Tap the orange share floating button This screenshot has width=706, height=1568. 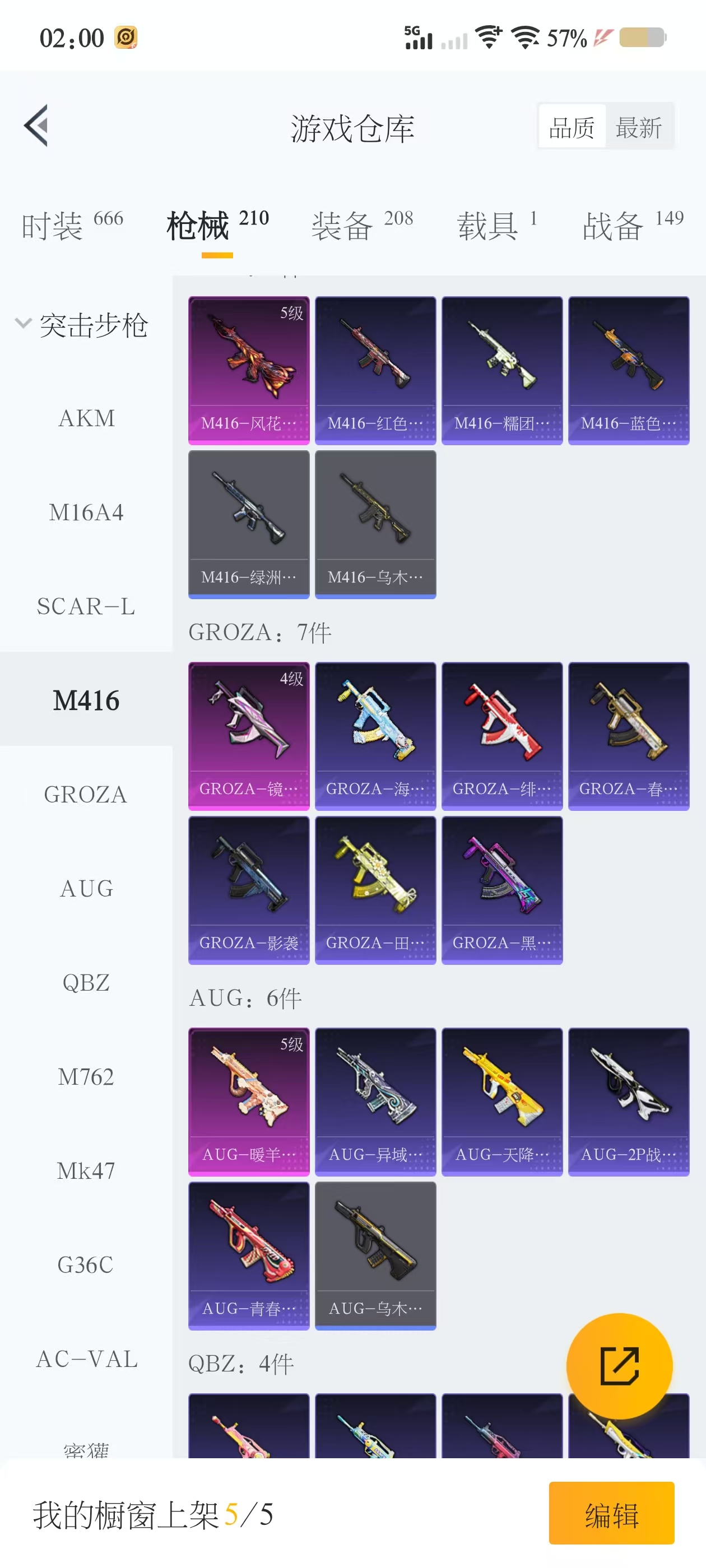(619, 1366)
